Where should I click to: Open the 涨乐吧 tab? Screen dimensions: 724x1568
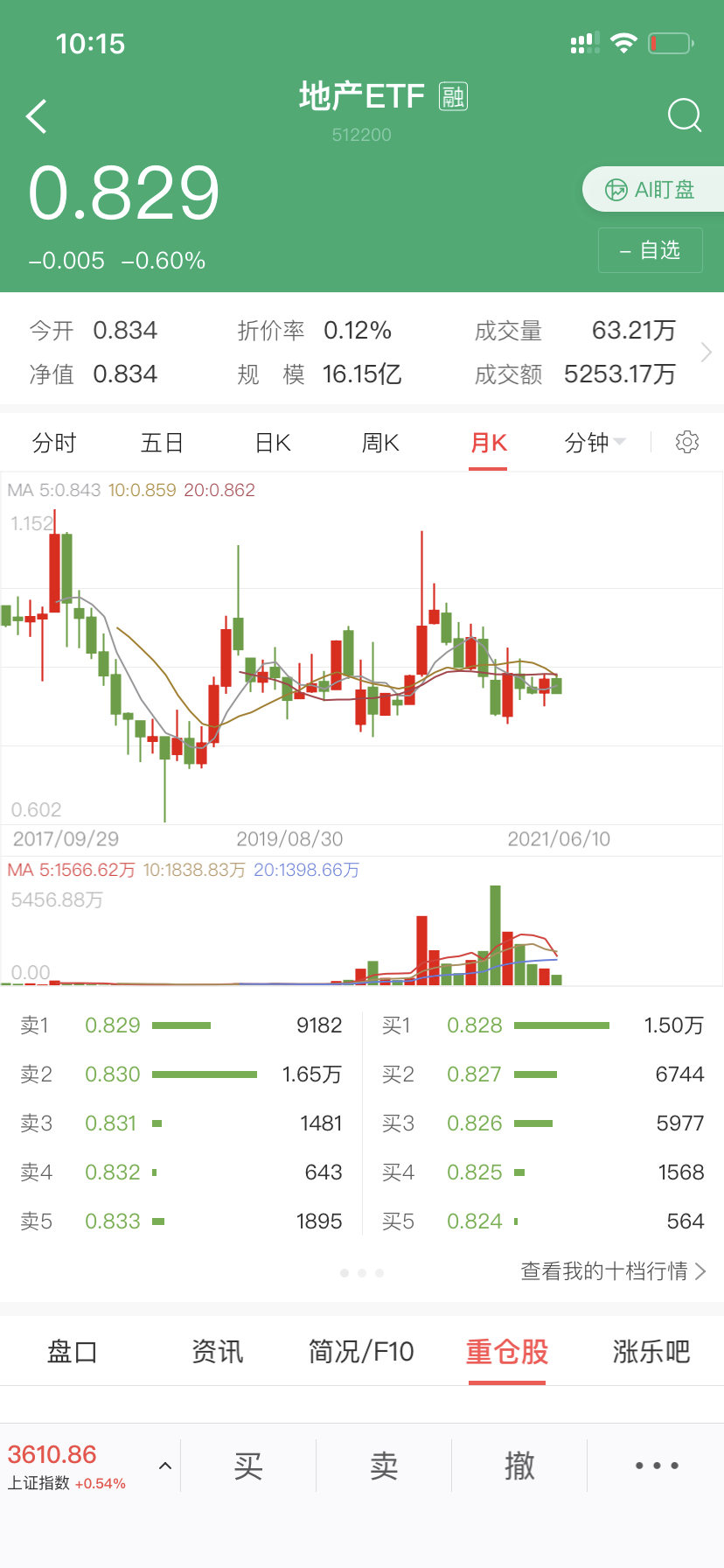pos(651,1352)
